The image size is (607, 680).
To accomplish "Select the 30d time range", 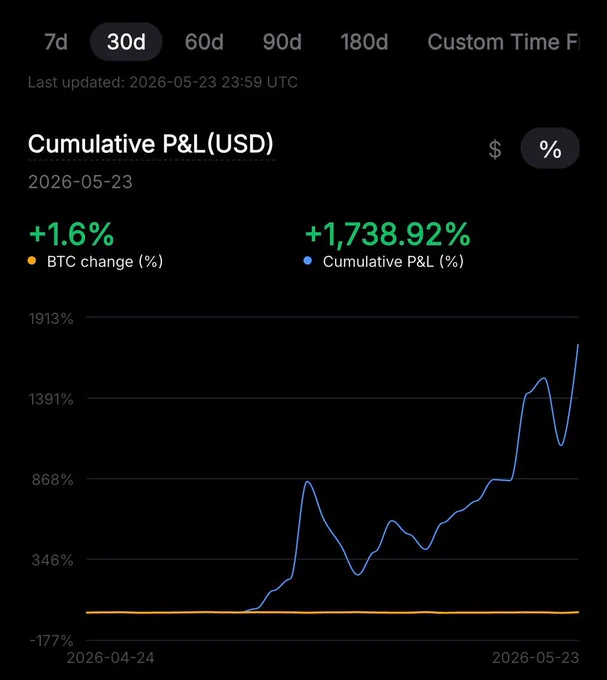I will (x=126, y=42).
